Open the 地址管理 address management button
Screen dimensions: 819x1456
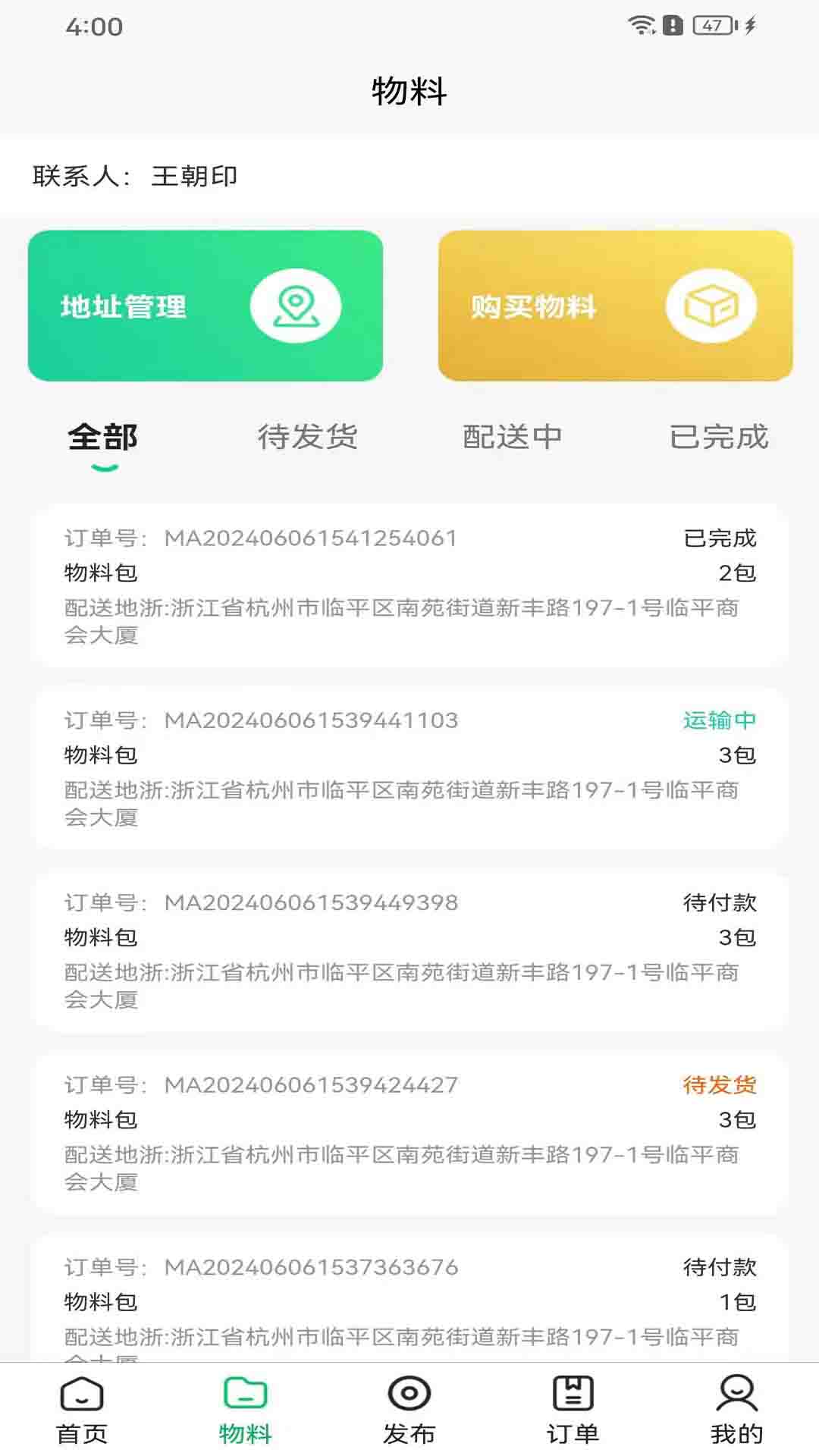pos(206,307)
